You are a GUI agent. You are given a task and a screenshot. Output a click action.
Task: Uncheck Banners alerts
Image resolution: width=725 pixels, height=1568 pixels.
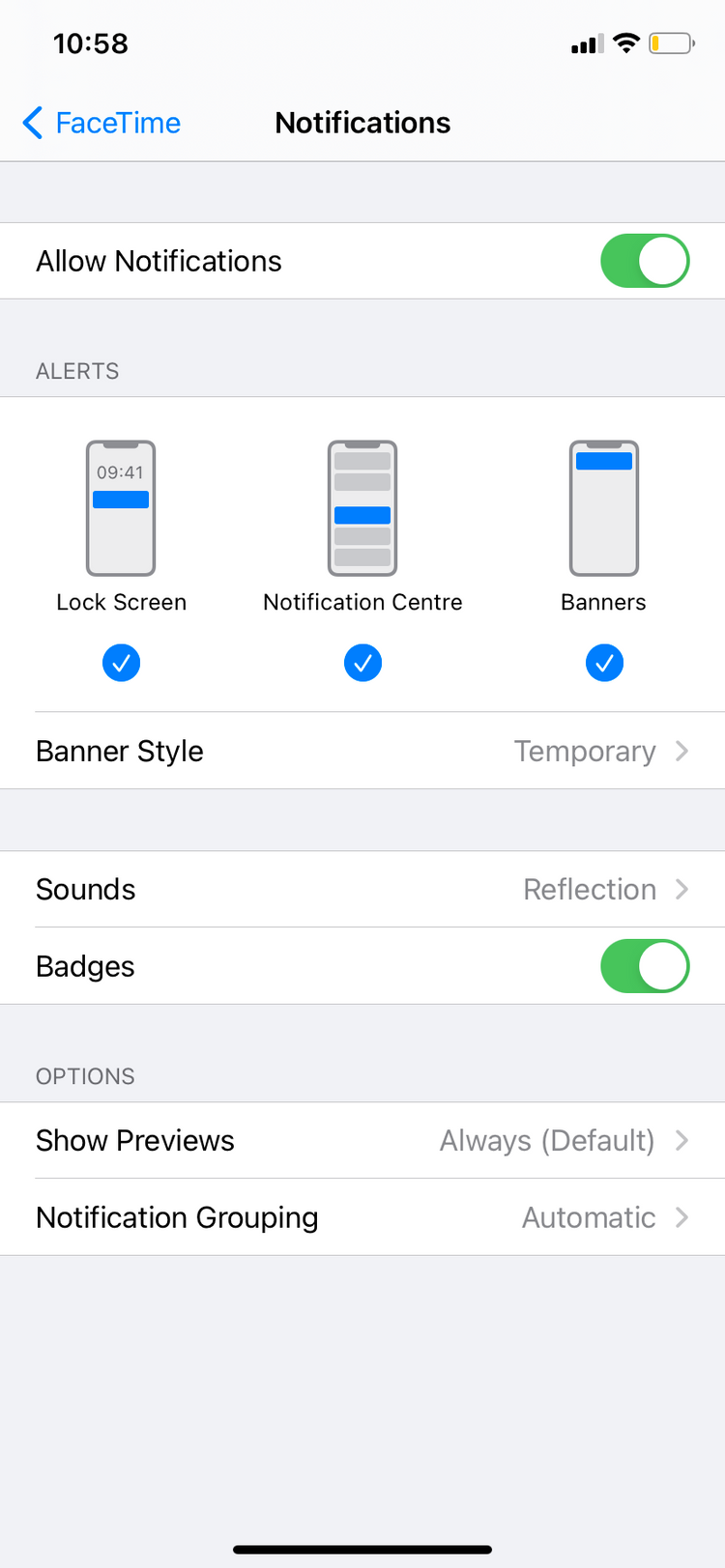coord(604,663)
